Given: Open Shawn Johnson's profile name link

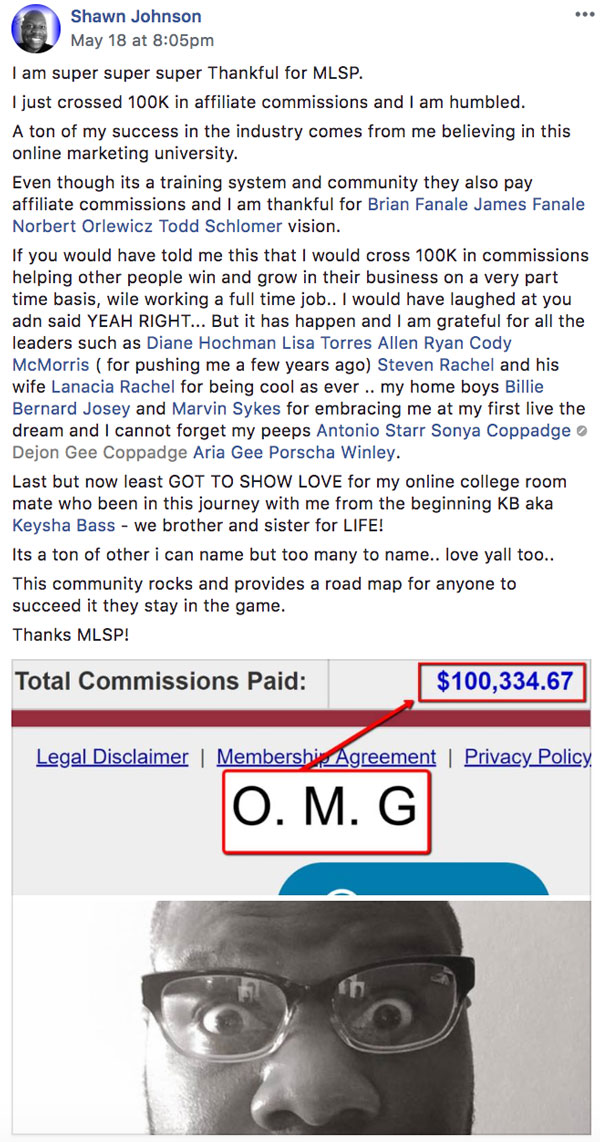Looking at the screenshot, I should click(135, 16).
